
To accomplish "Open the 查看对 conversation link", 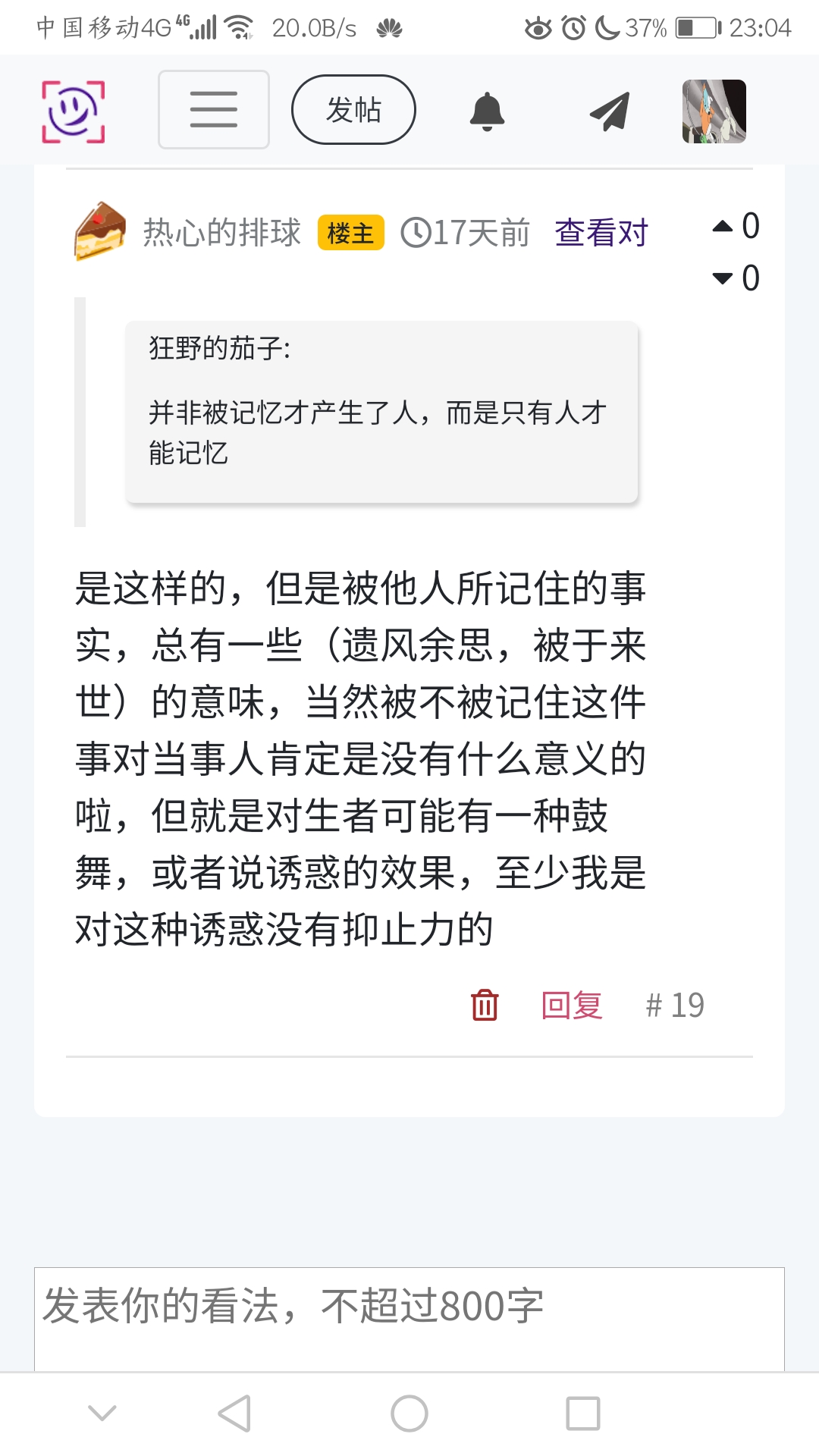I will [601, 232].
